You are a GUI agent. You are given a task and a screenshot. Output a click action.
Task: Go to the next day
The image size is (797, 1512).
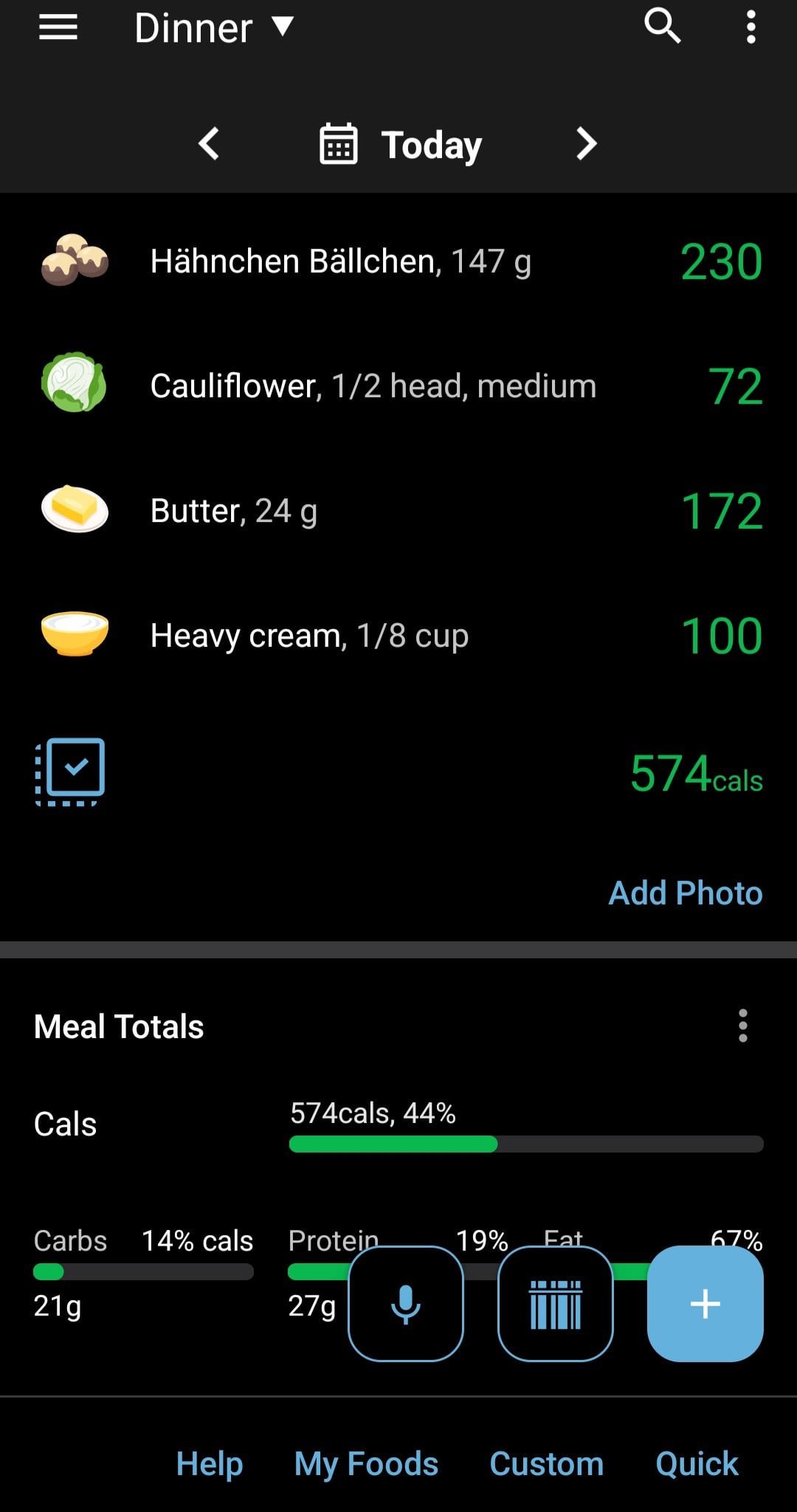[586, 143]
